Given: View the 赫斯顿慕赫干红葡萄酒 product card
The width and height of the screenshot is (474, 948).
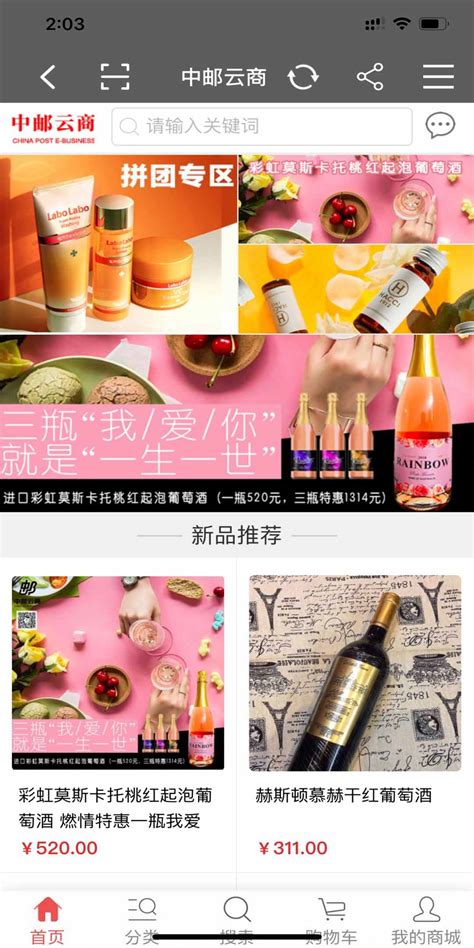Looking at the screenshot, I should (356, 715).
